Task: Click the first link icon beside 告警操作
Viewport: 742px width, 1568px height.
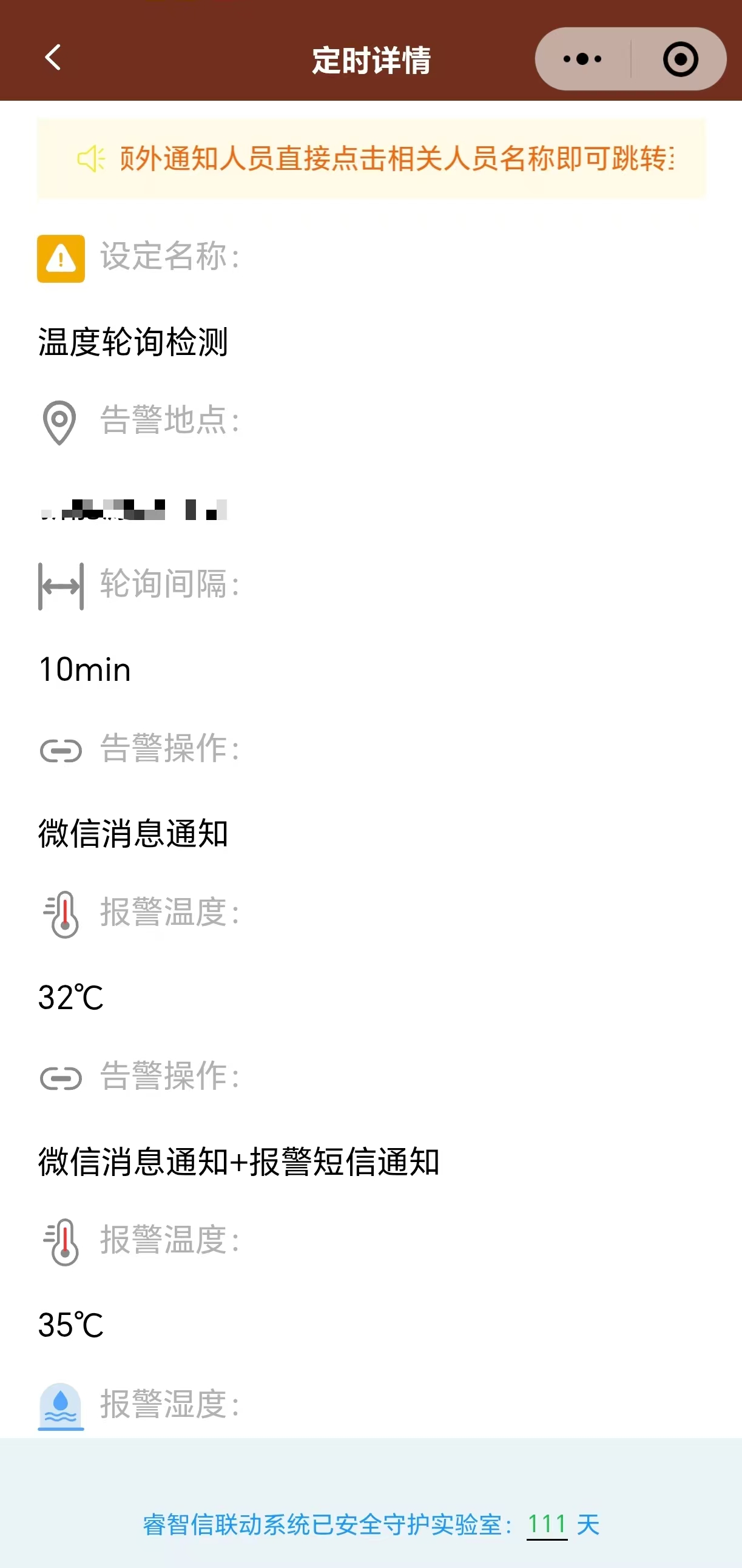Action: [x=59, y=750]
